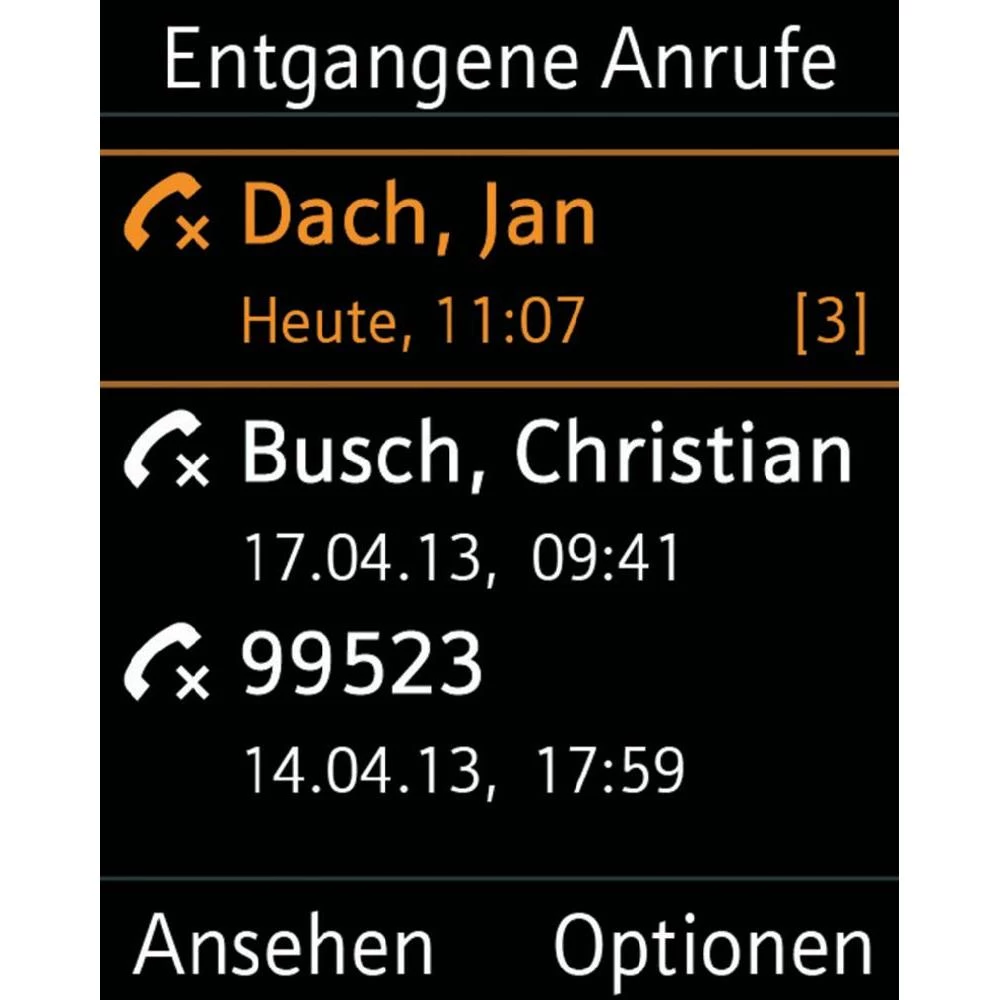Viewport: 1000px width, 1000px height.
Task: Select the missed call from Busch, Christian
Action: coord(498,500)
